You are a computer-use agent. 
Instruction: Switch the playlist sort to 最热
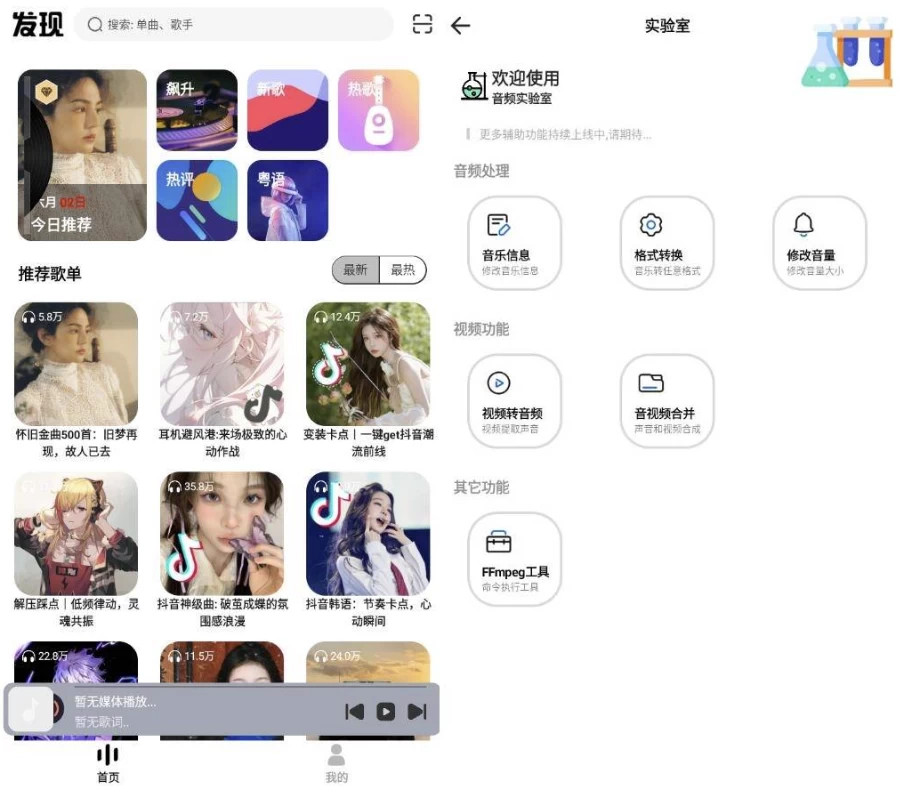click(403, 270)
